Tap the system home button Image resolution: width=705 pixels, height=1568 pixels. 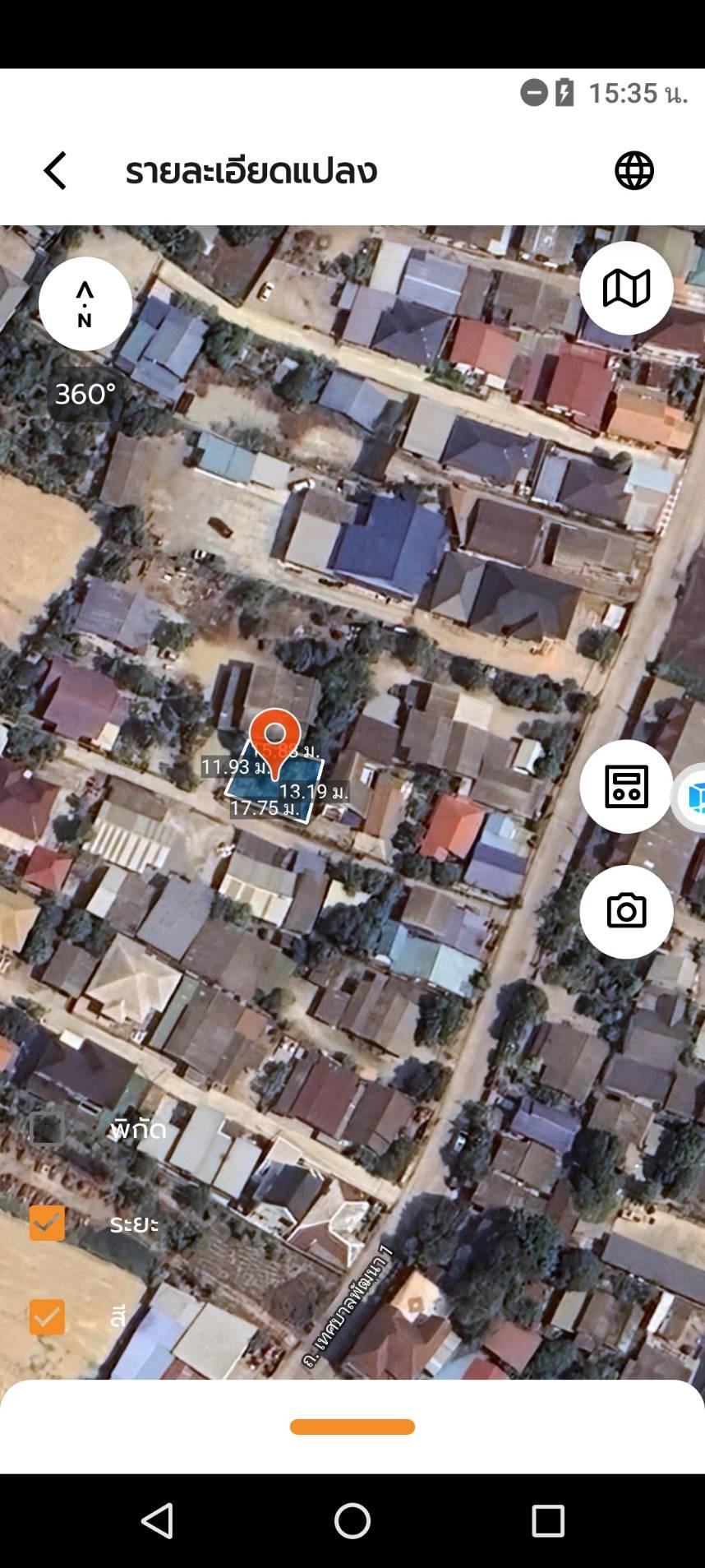pyautogui.click(x=352, y=1520)
